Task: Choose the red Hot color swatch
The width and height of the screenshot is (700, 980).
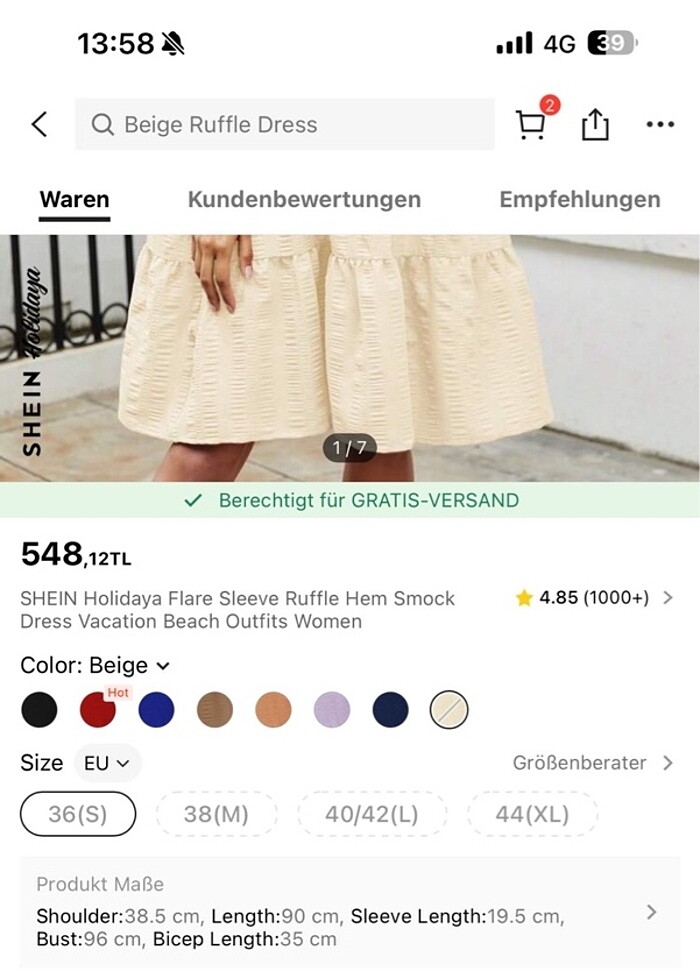Action: click(x=98, y=710)
